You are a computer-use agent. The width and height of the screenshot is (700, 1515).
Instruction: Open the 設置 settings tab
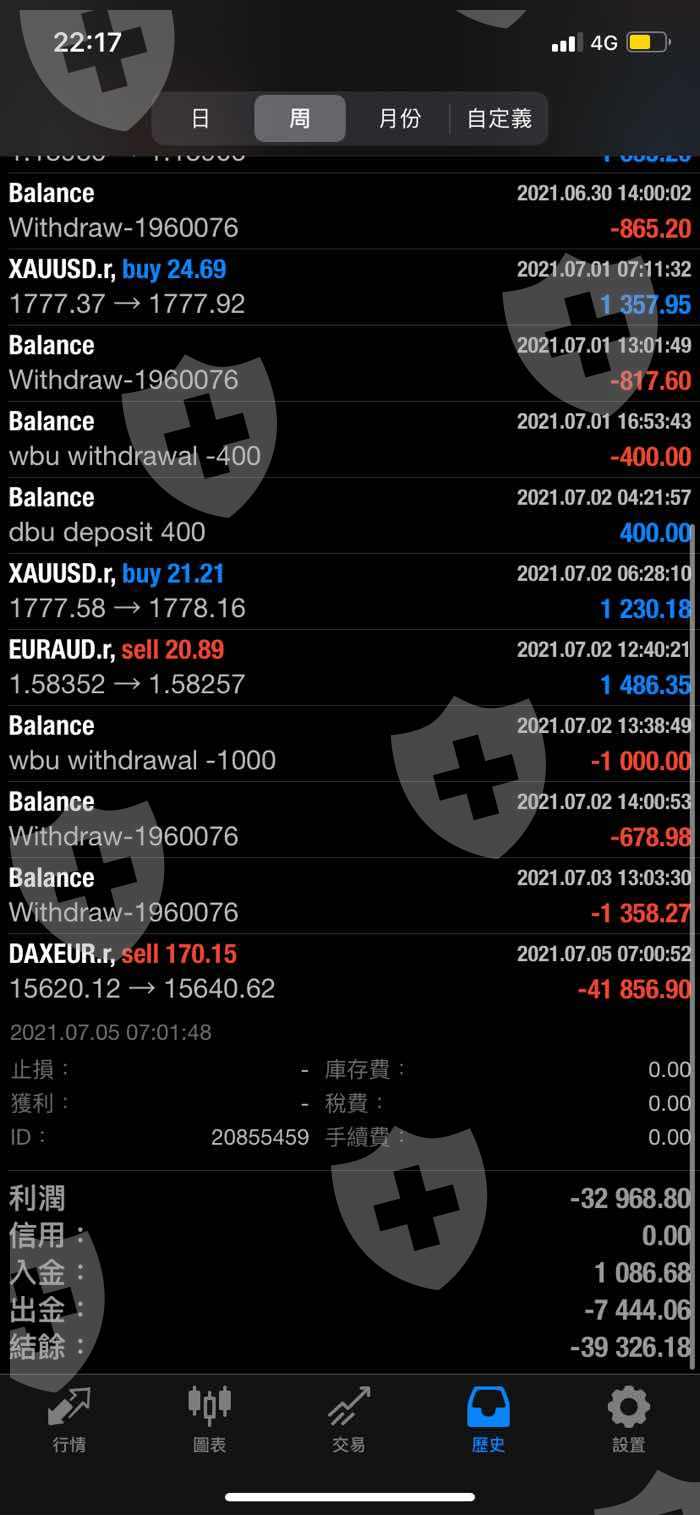coord(629,1420)
